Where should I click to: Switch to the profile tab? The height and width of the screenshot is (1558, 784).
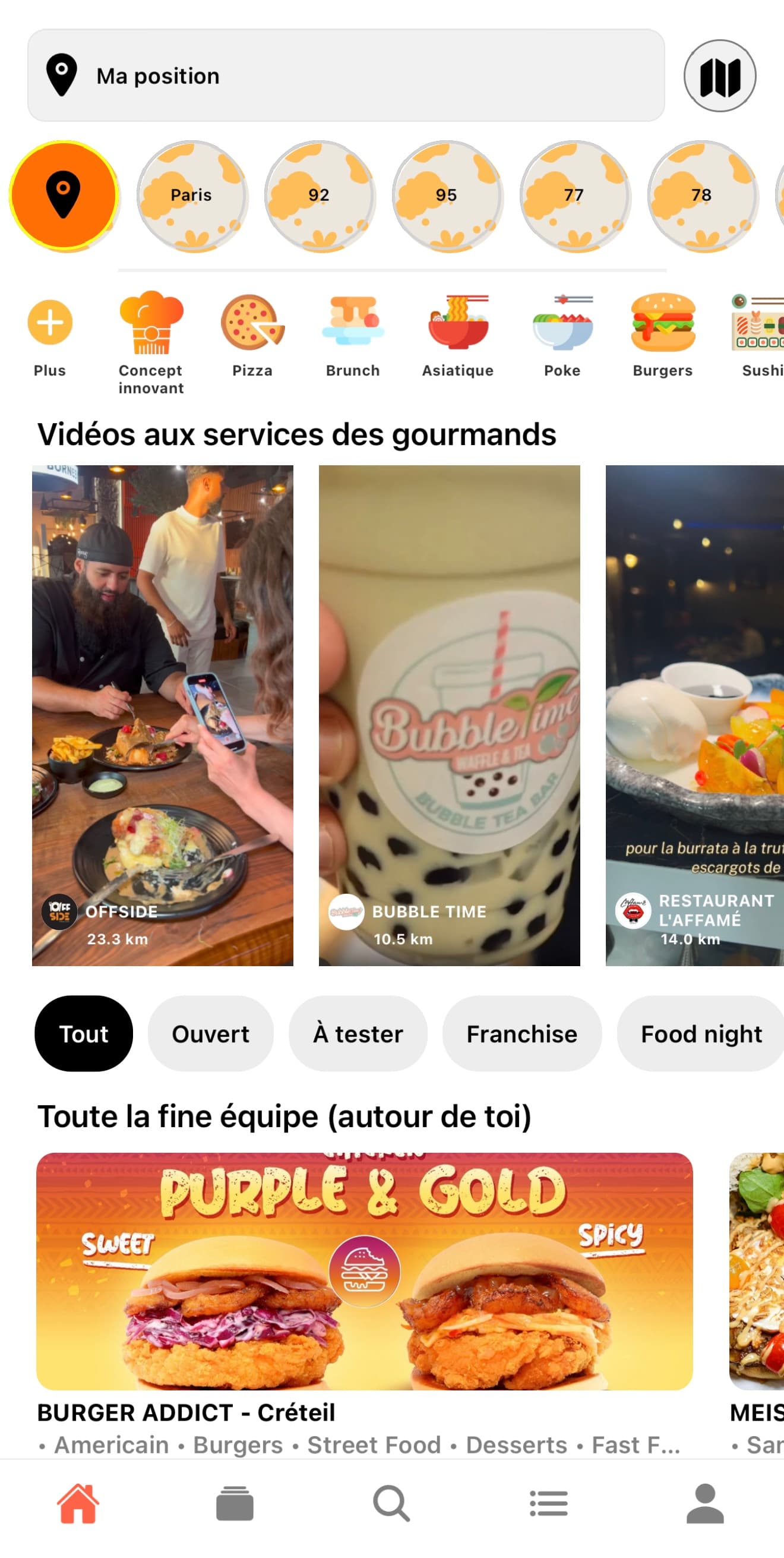[705, 1503]
